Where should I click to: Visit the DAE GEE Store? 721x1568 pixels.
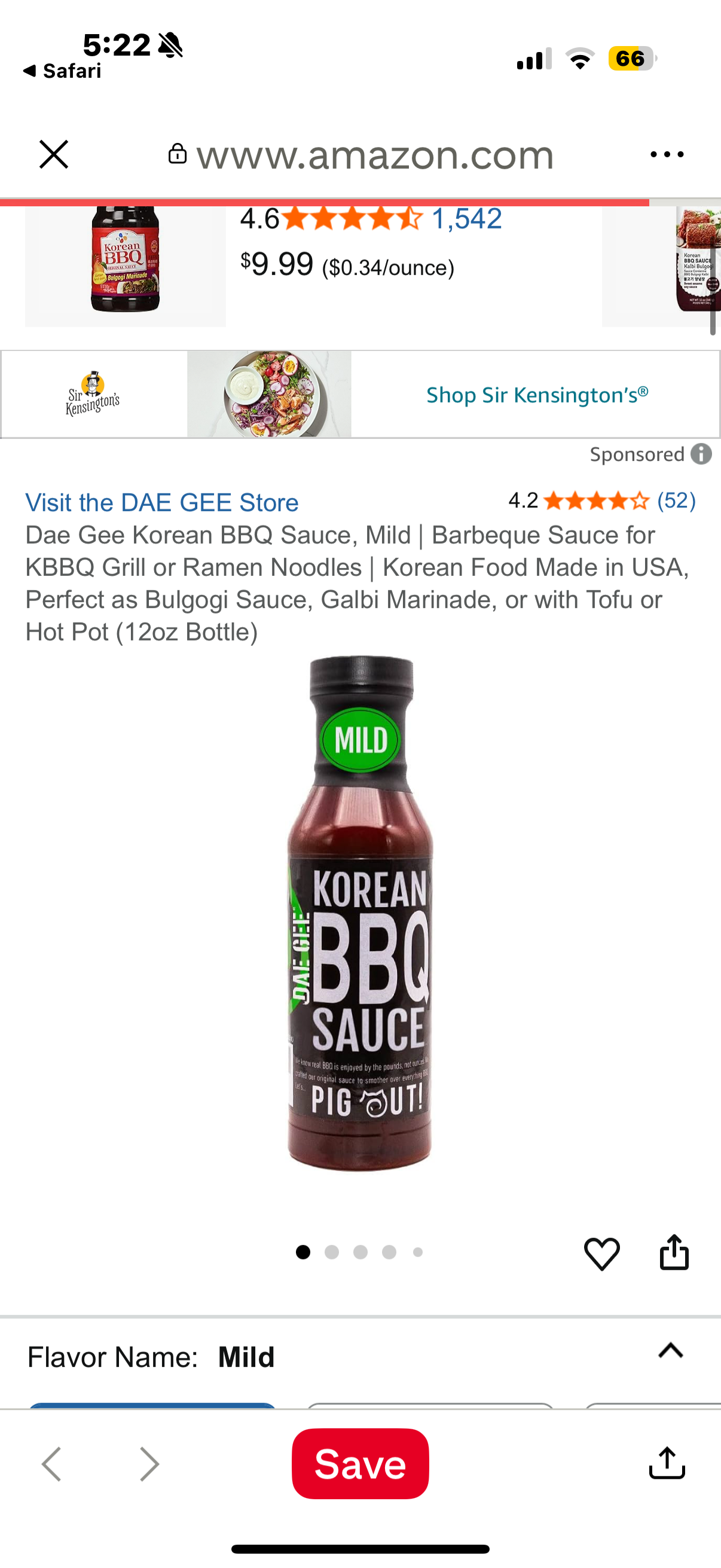coord(162,503)
